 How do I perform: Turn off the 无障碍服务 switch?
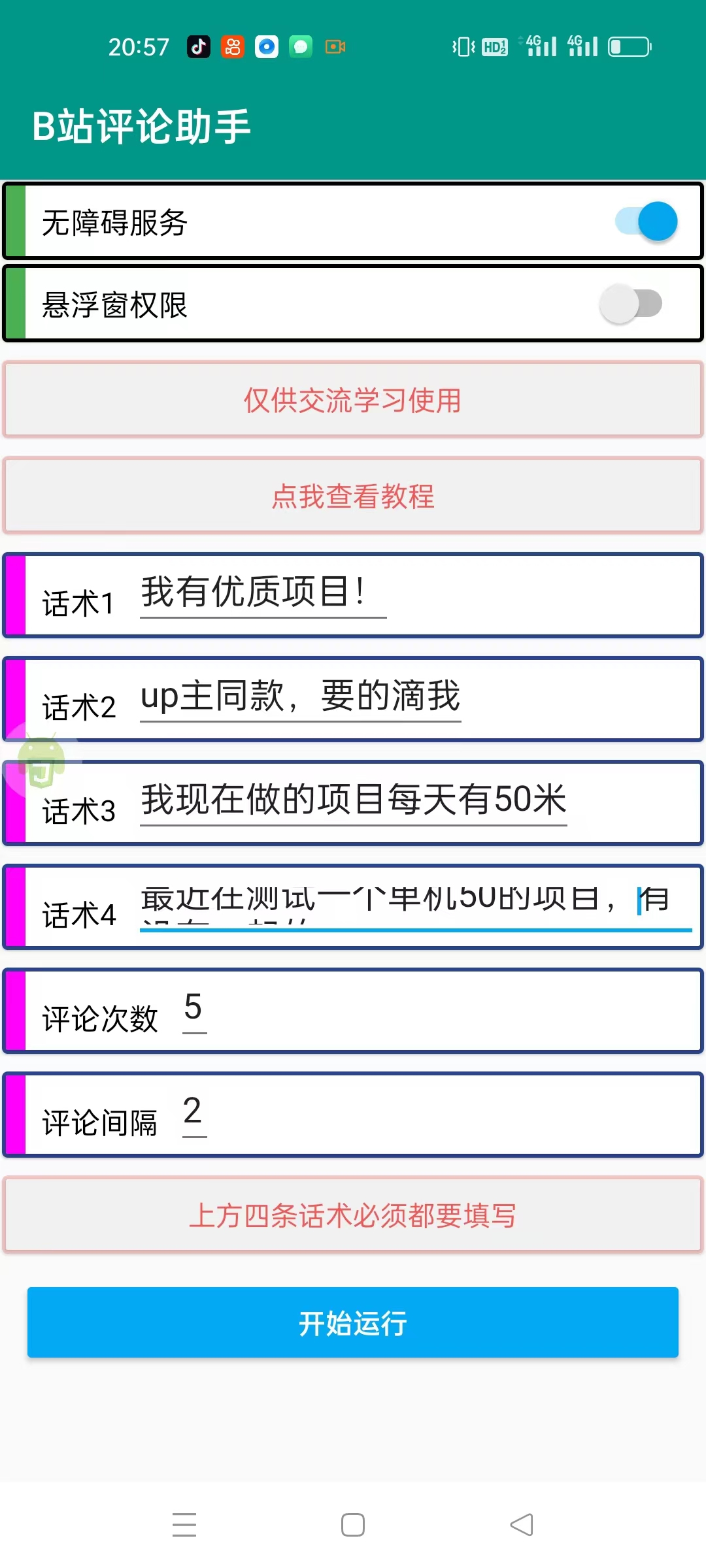tap(646, 221)
